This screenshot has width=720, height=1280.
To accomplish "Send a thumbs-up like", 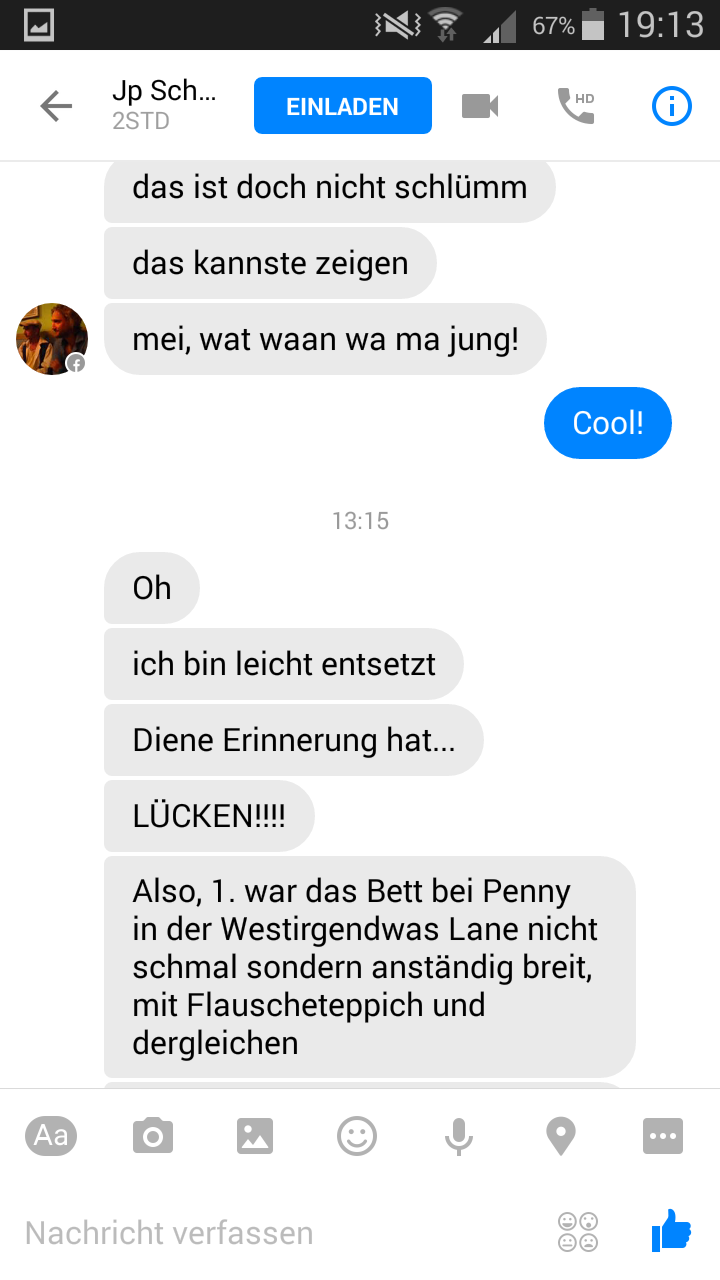I will (x=671, y=1231).
